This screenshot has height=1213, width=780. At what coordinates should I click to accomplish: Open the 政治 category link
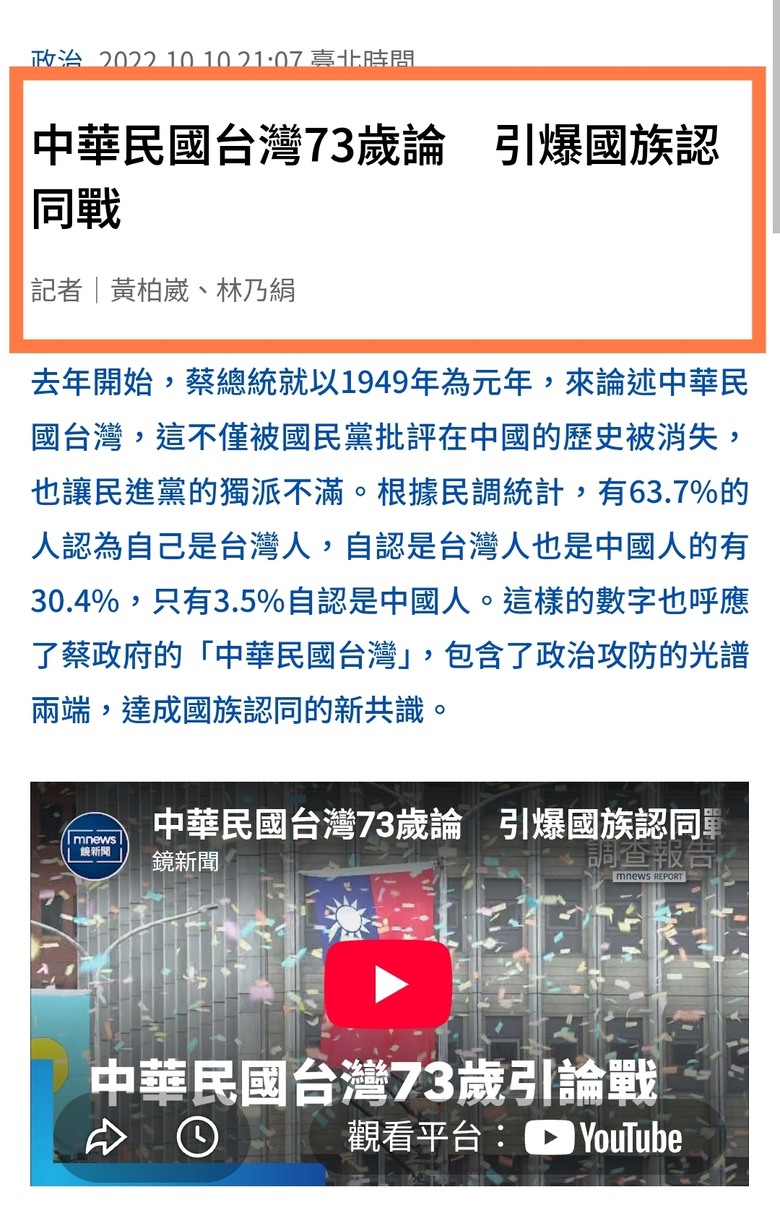tap(56, 60)
